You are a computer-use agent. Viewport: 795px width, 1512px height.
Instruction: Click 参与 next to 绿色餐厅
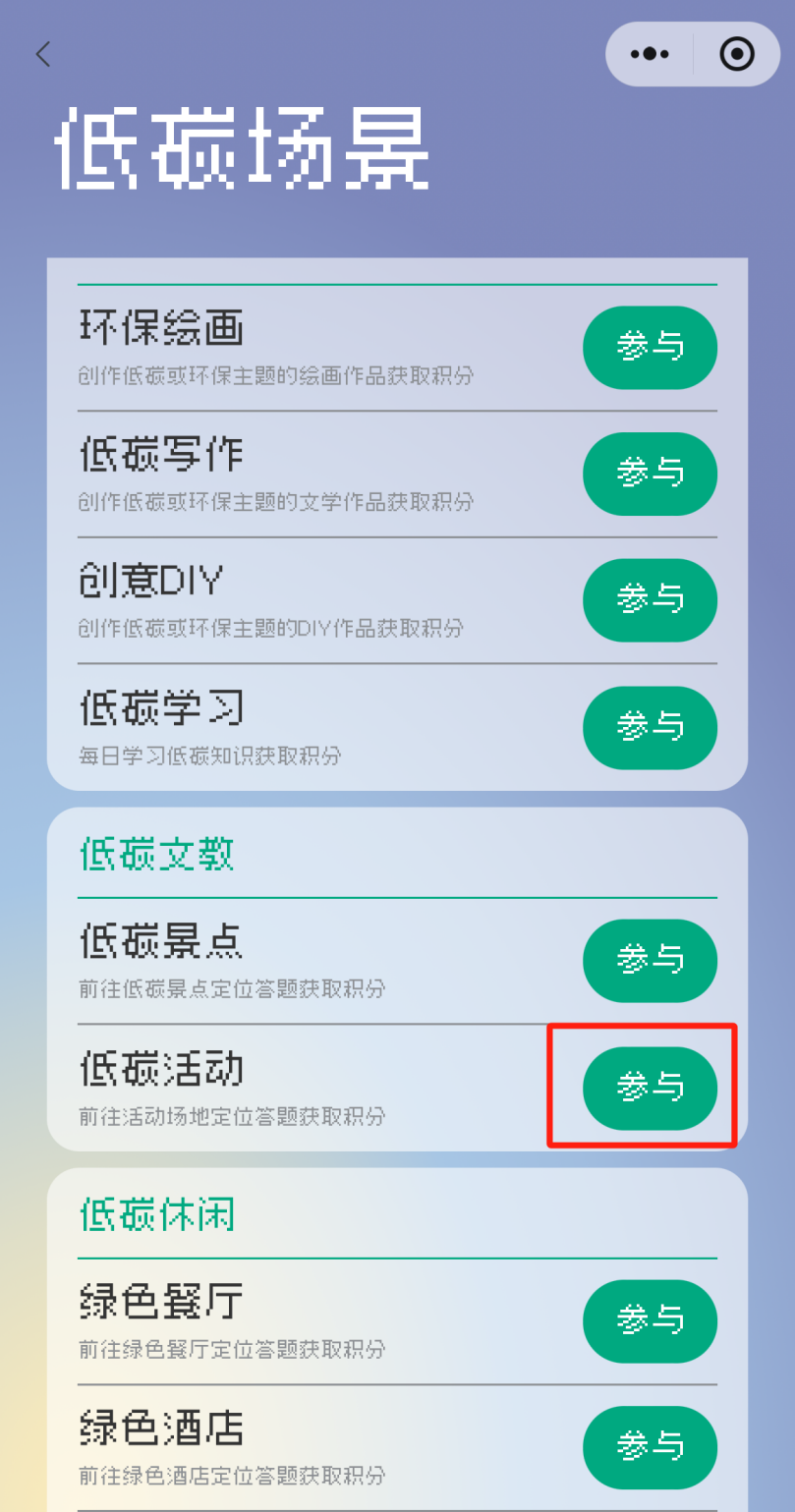tap(650, 1321)
